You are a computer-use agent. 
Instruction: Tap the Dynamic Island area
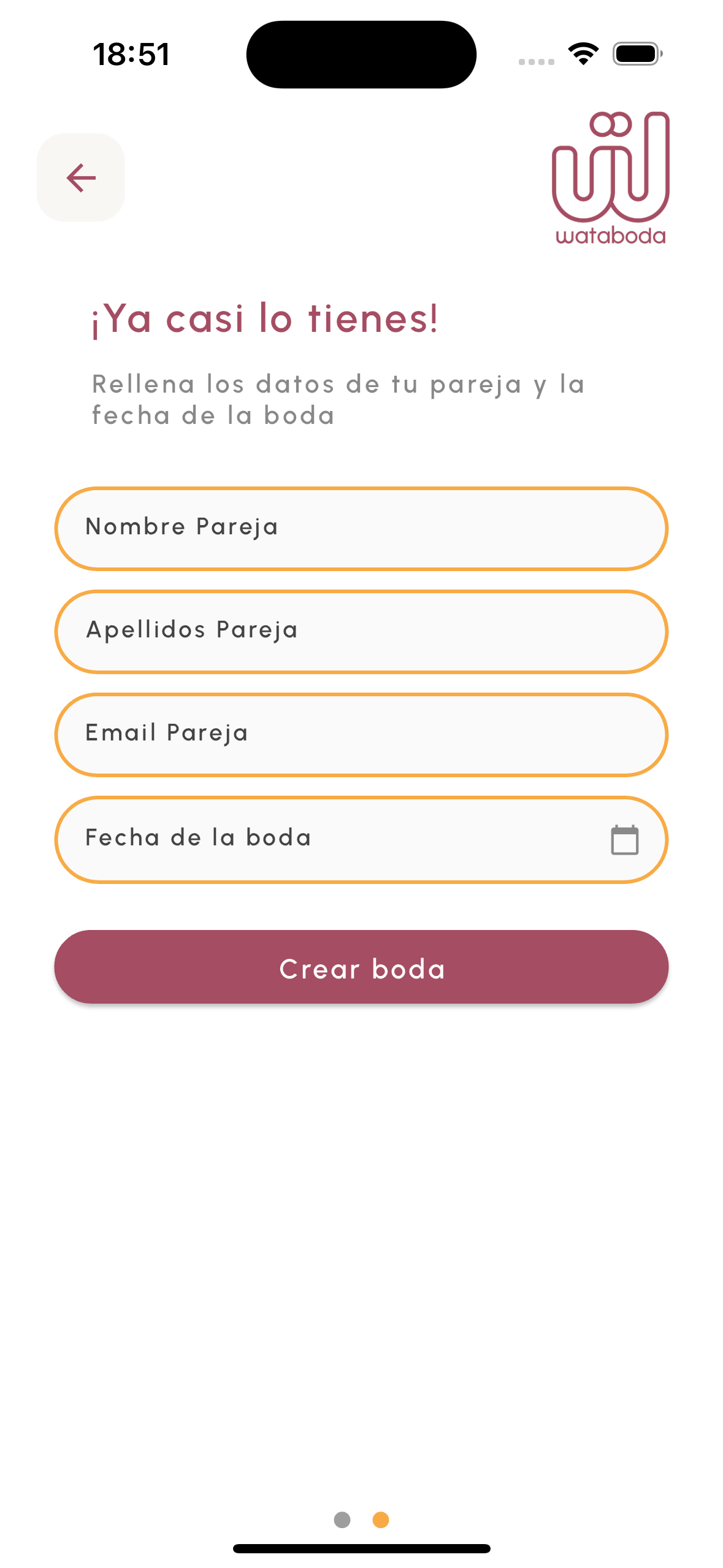click(x=361, y=54)
